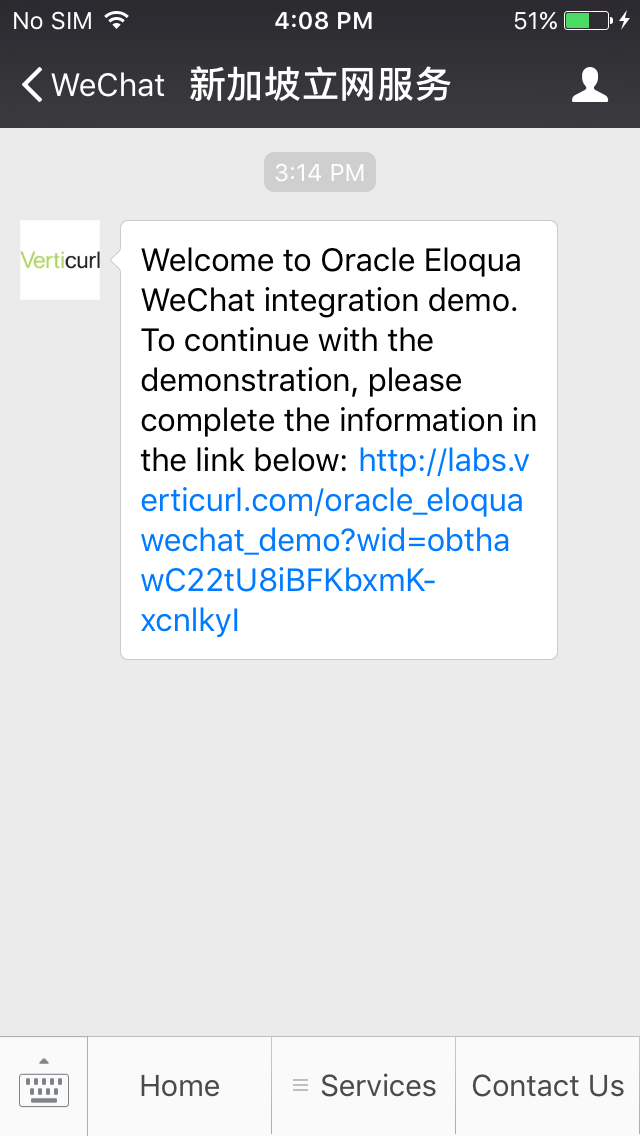
Task: Go back to the WeChat list
Action: point(92,85)
